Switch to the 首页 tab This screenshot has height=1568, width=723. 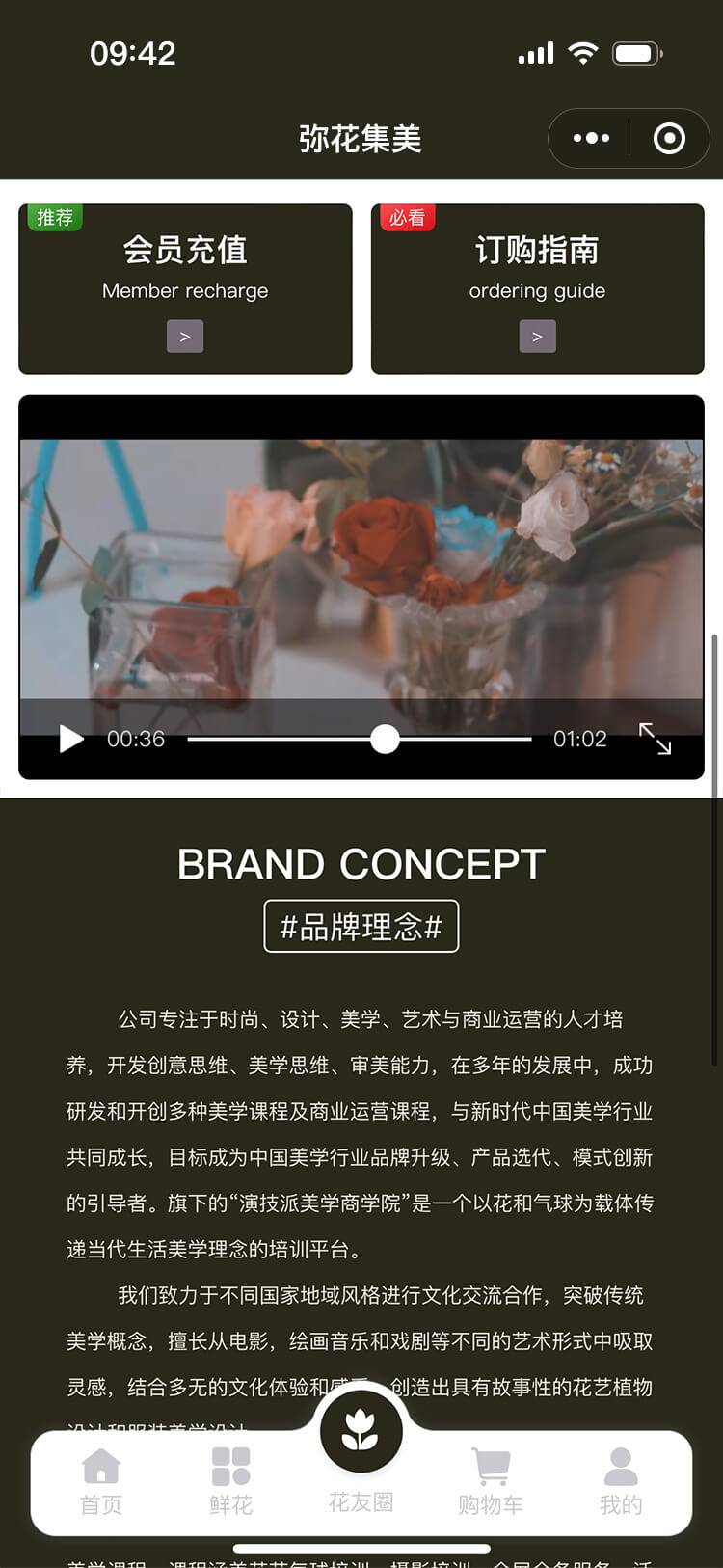(x=101, y=1482)
